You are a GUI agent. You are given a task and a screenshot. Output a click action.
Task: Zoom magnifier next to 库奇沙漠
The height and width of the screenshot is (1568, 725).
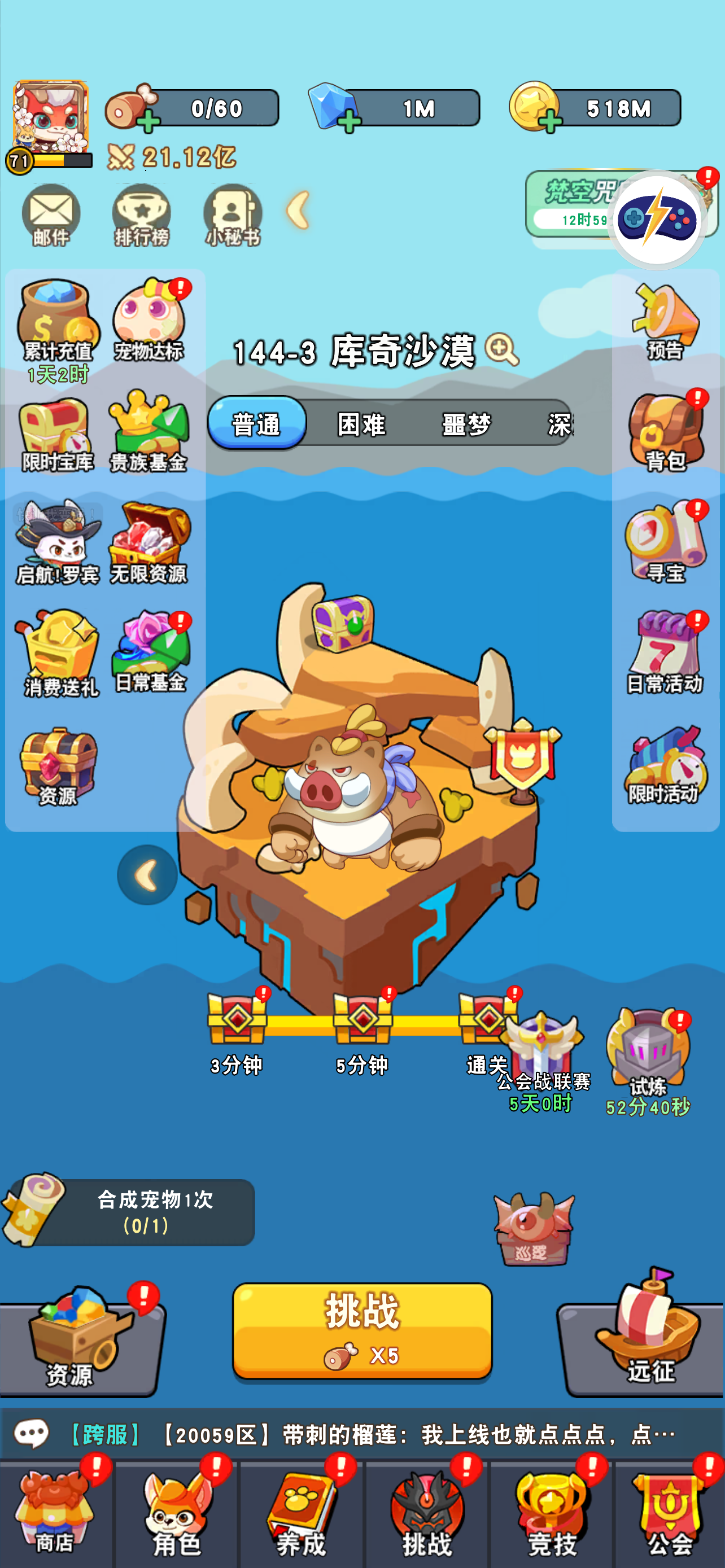coord(501,349)
